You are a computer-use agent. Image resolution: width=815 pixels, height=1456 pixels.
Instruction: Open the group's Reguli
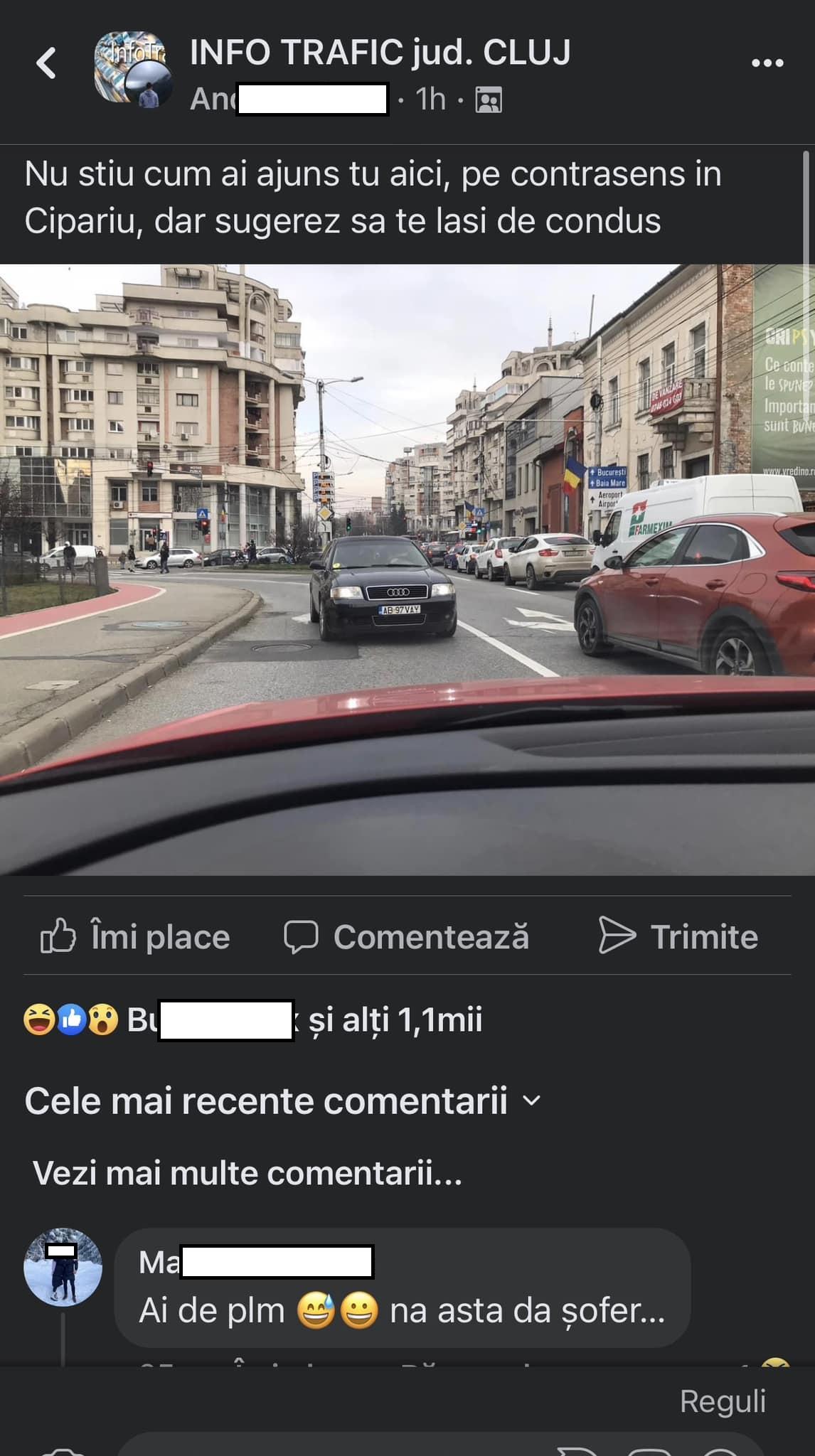[723, 1401]
